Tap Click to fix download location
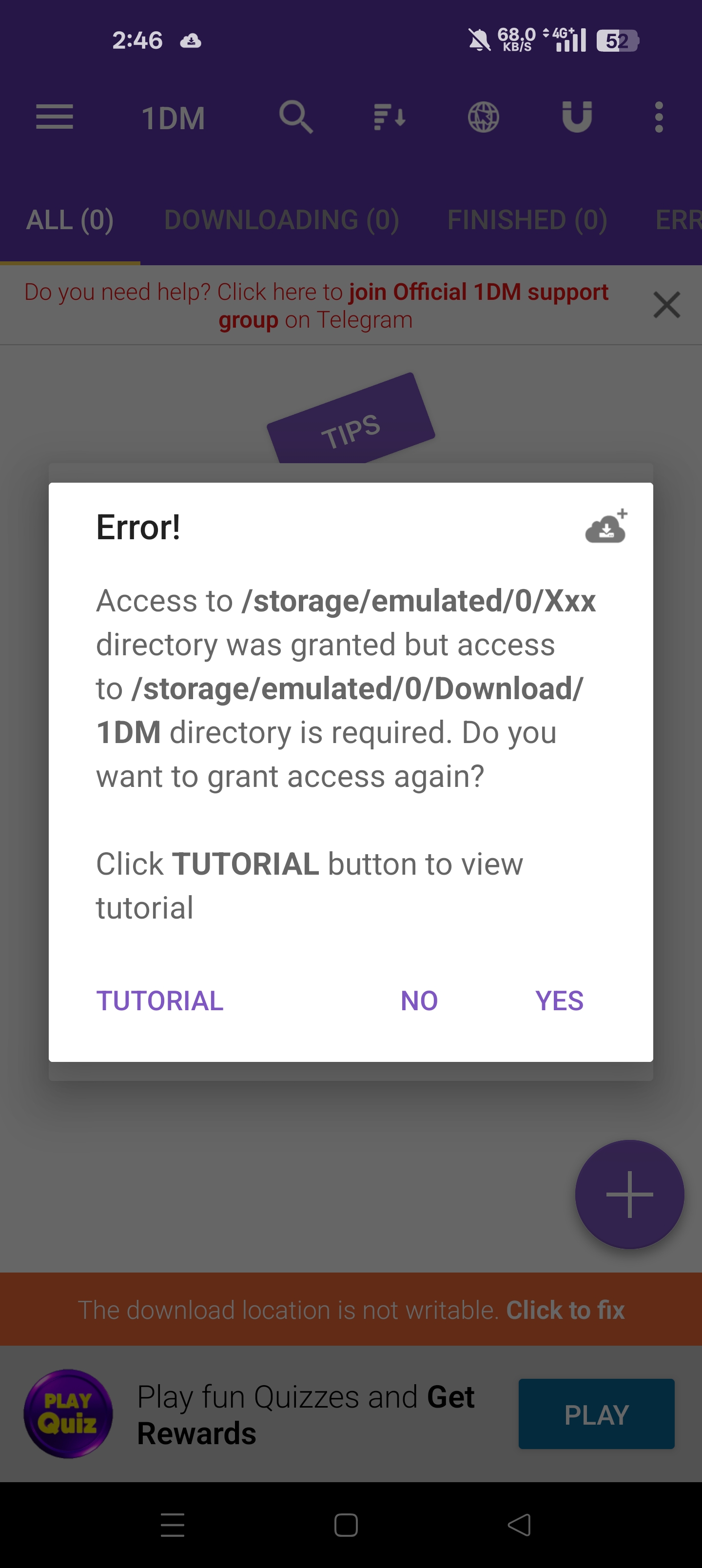Screen dimensions: 702x1568 [565, 1309]
